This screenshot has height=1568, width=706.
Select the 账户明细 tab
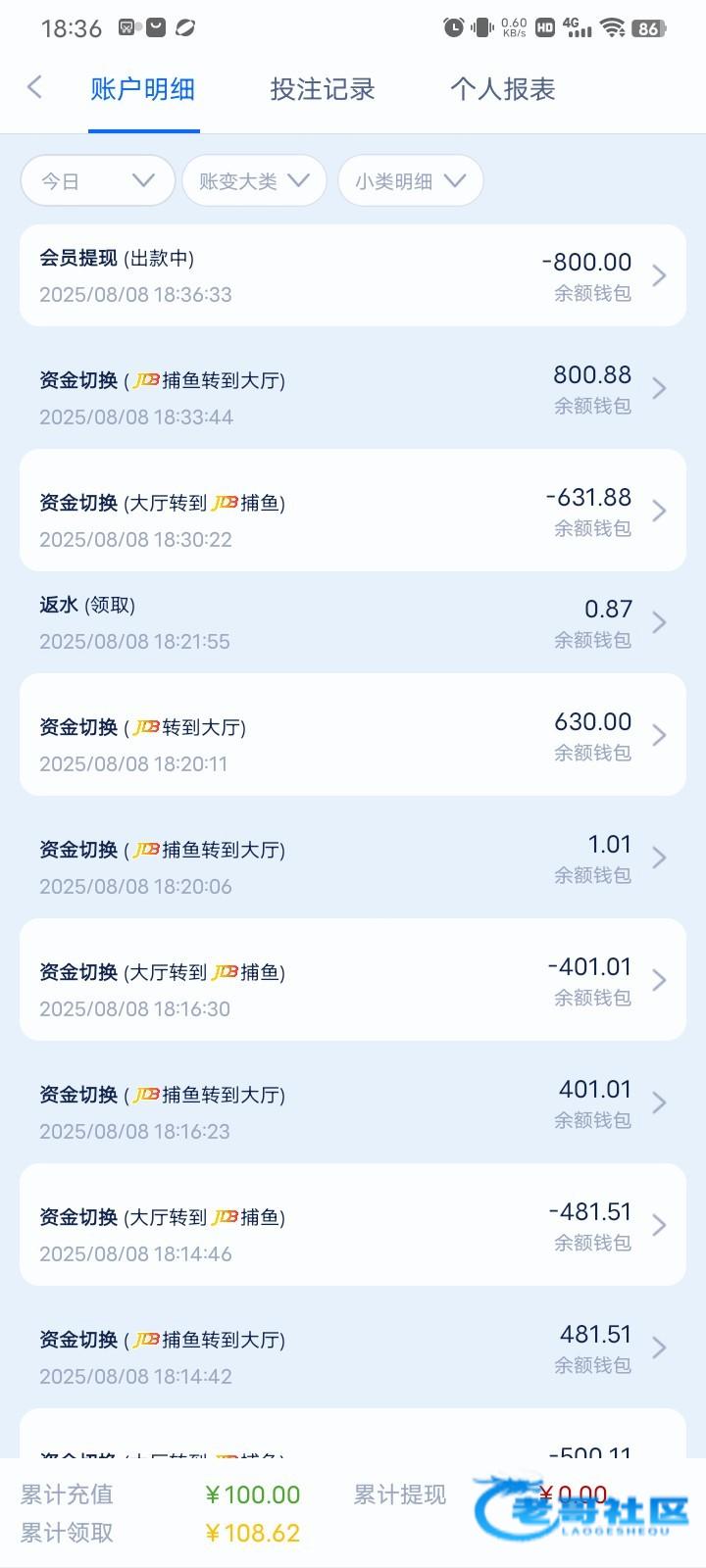(x=143, y=89)
